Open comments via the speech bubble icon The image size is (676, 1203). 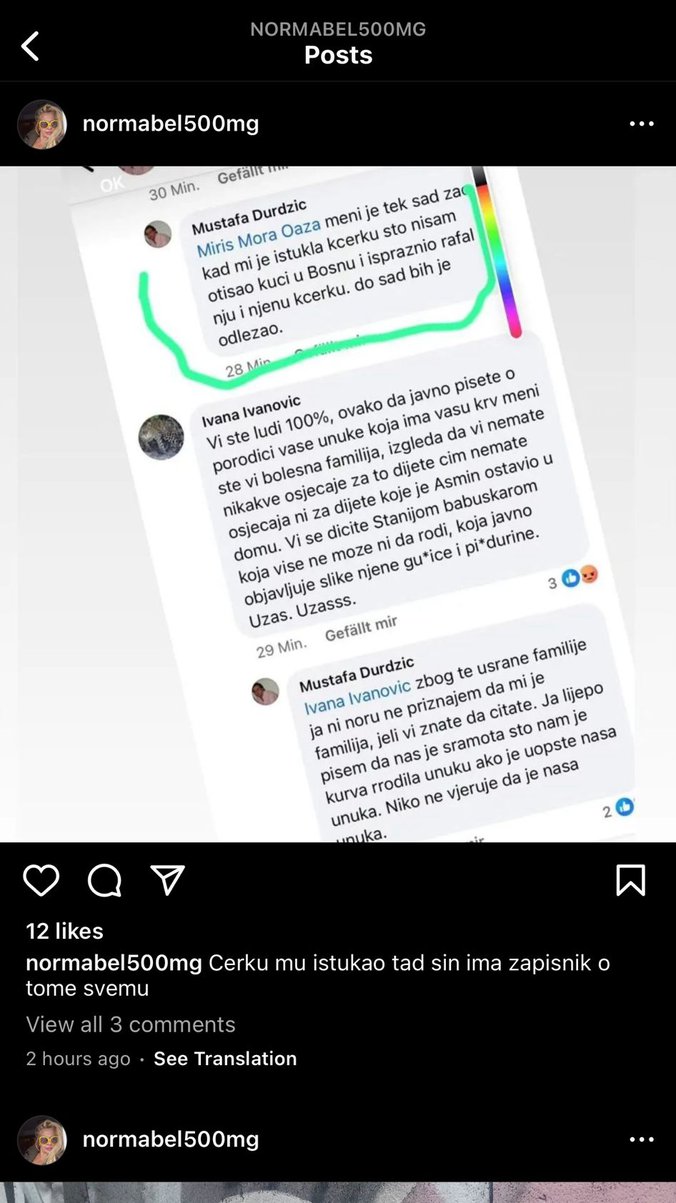coord(104,880)
